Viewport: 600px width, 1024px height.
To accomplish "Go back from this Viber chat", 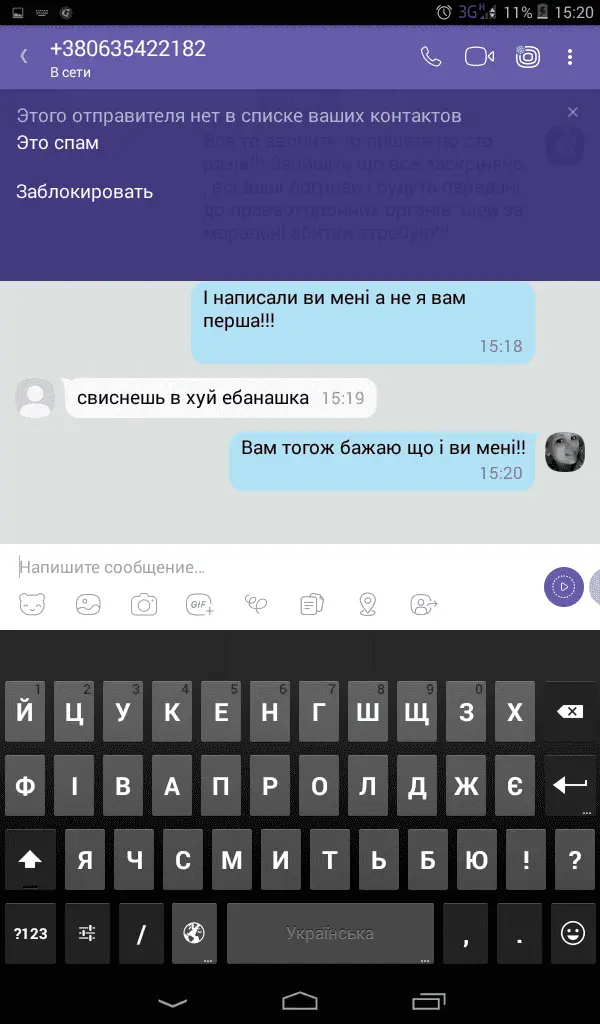I will coord(24,57).
